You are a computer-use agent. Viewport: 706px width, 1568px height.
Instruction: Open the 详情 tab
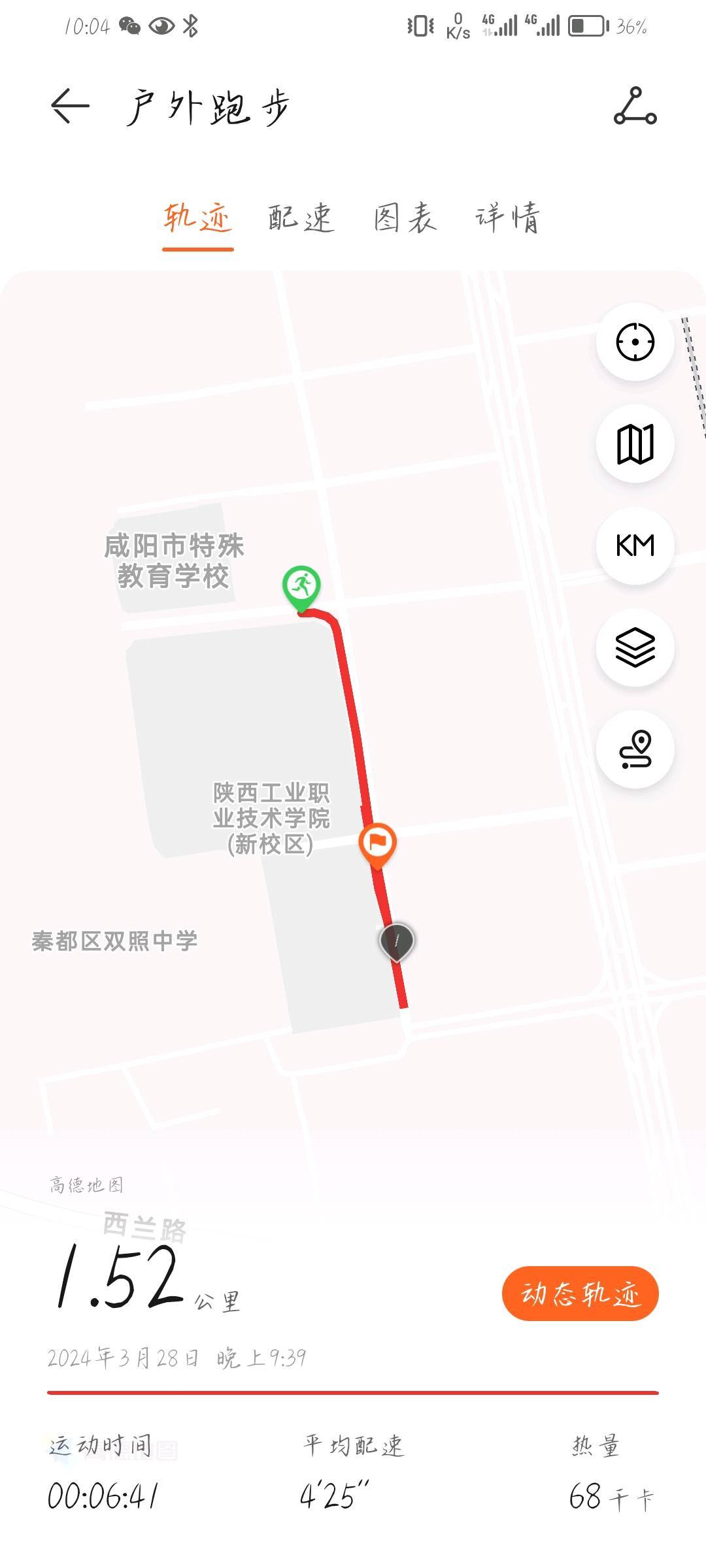point(508,218)
